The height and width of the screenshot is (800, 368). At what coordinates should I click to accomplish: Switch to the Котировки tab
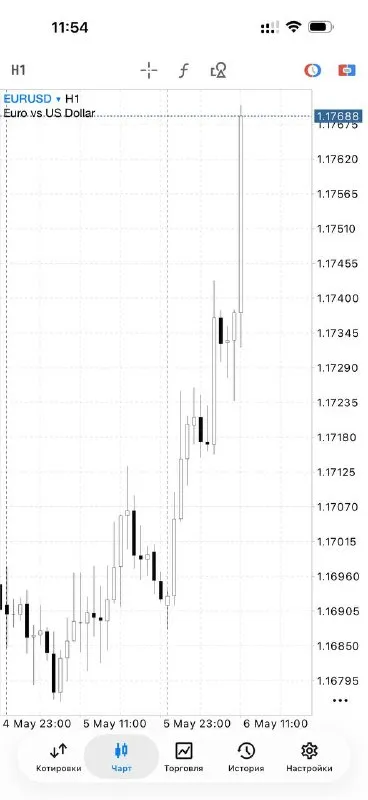58,758
